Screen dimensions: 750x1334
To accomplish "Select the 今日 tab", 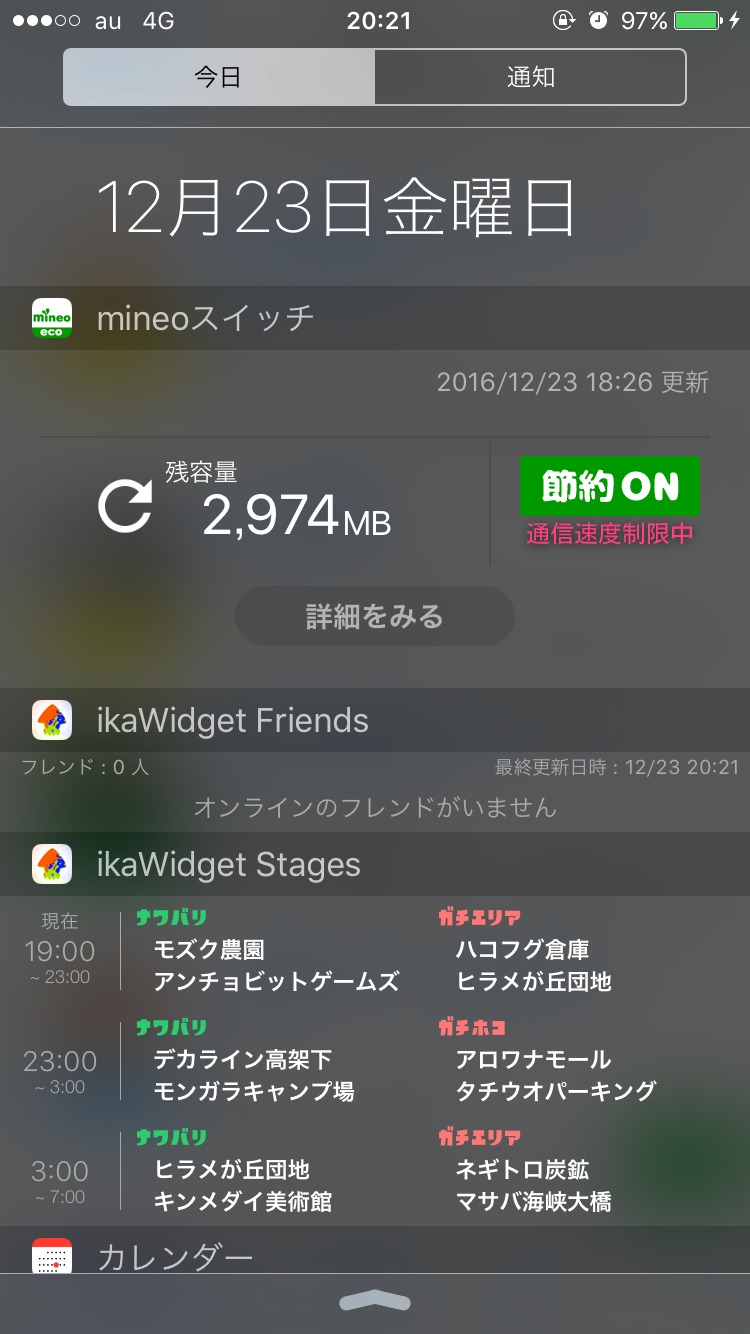I will pos(219,77).
